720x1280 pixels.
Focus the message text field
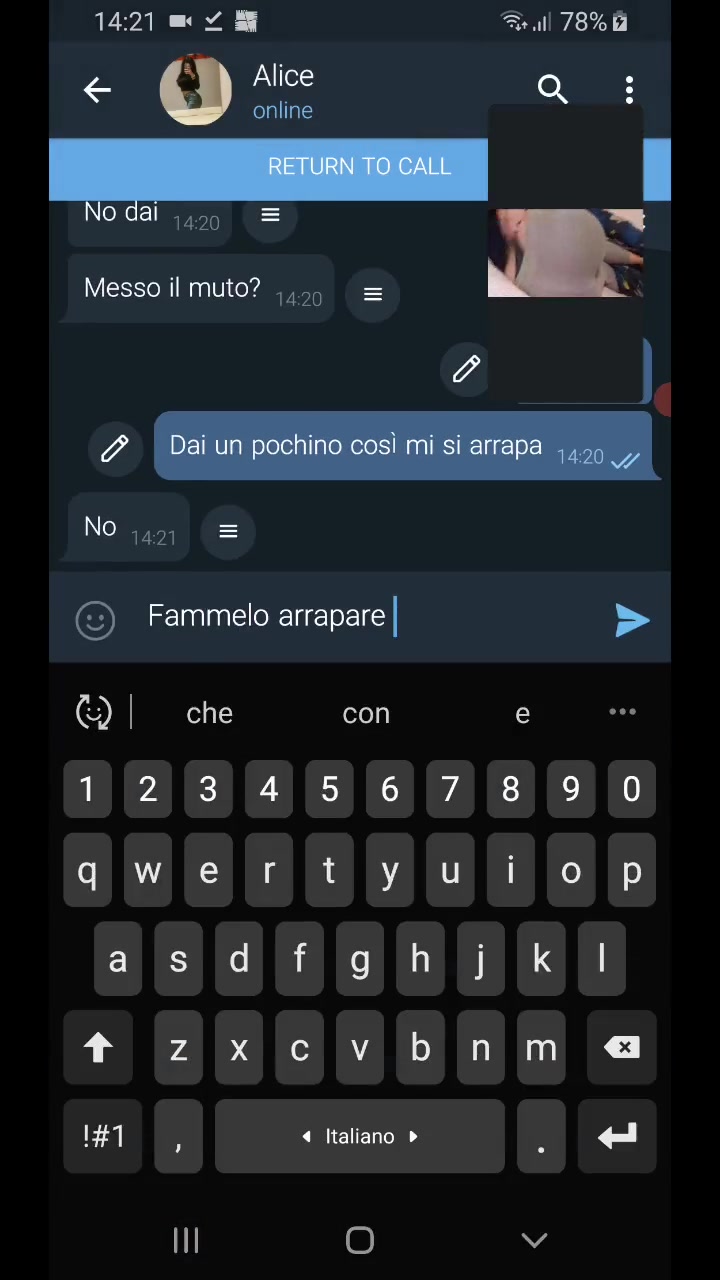tap(370, 617)
